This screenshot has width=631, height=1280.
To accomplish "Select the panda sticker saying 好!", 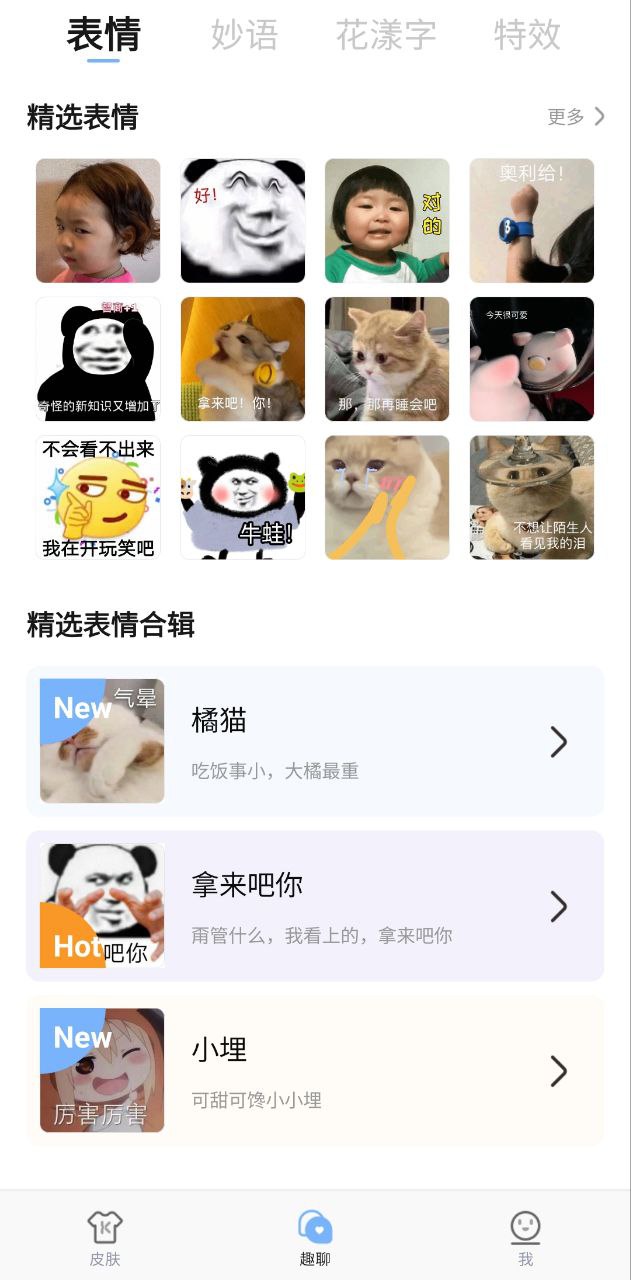I will (x=243, y=221).
